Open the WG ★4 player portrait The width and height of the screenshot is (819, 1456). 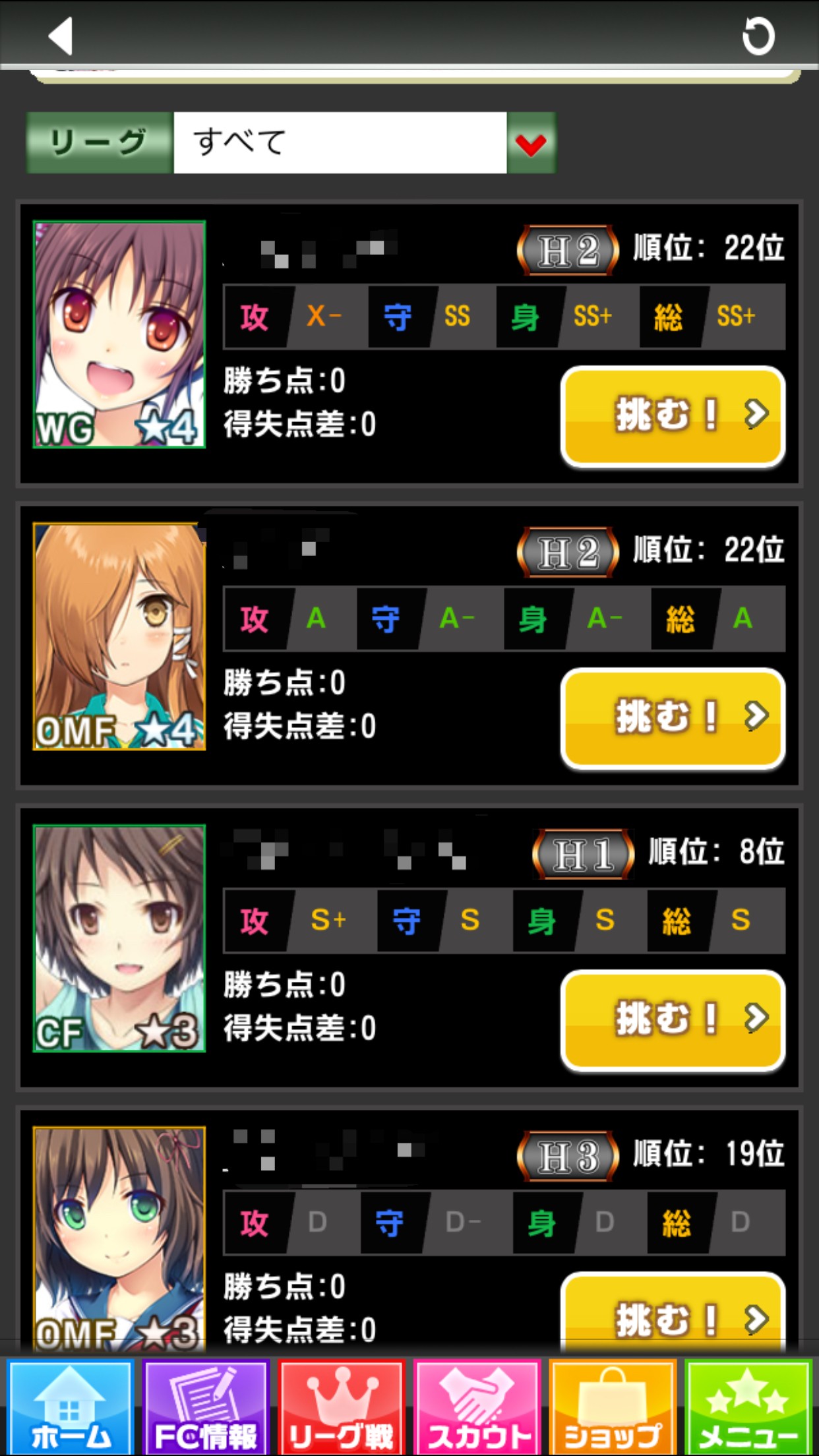pyautogui.click(x=119, y=334)
